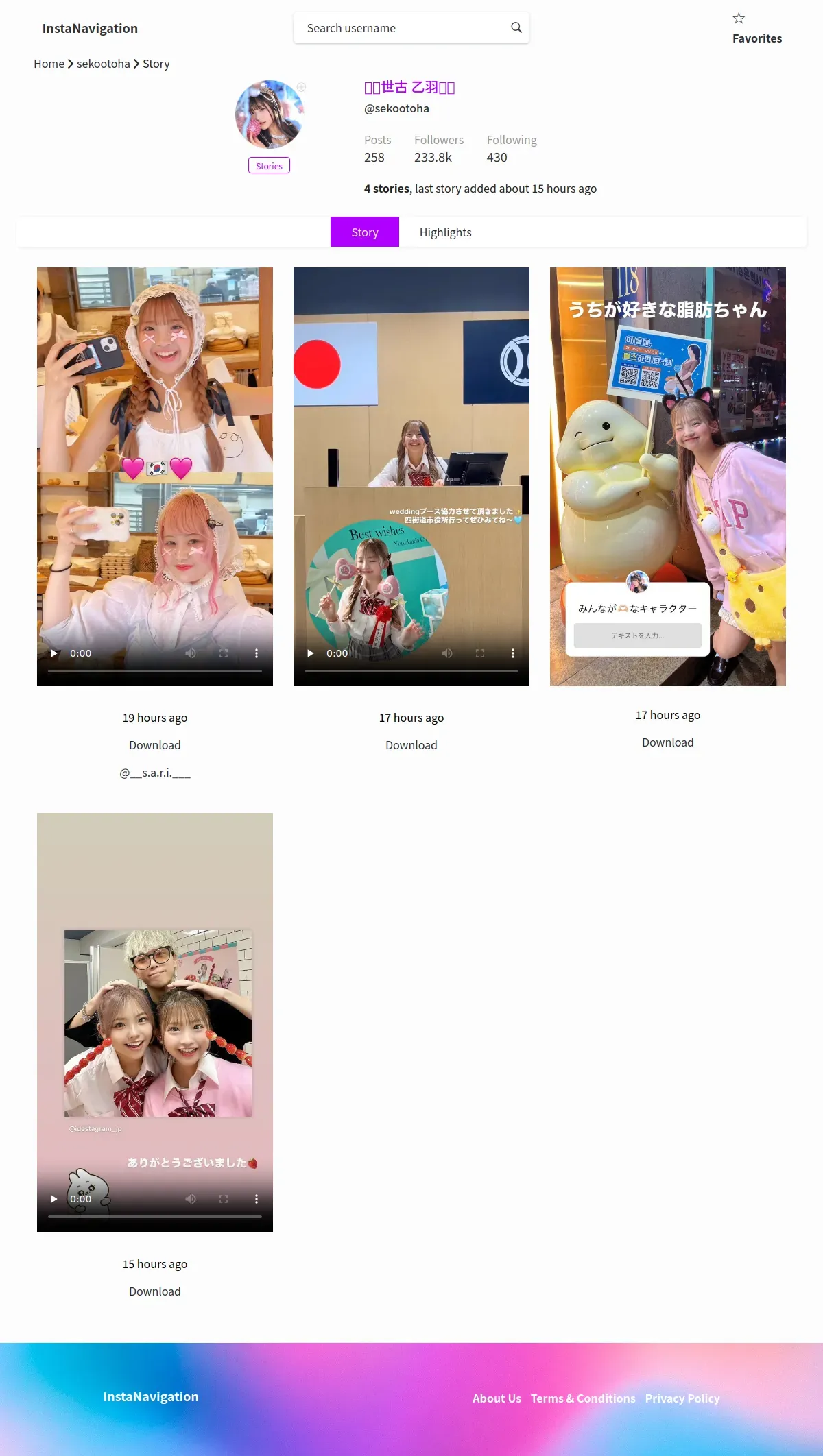Viewport: 823px width, 1456px height.
Task: Switch to the Highlights tab
Action: point(446,232)
